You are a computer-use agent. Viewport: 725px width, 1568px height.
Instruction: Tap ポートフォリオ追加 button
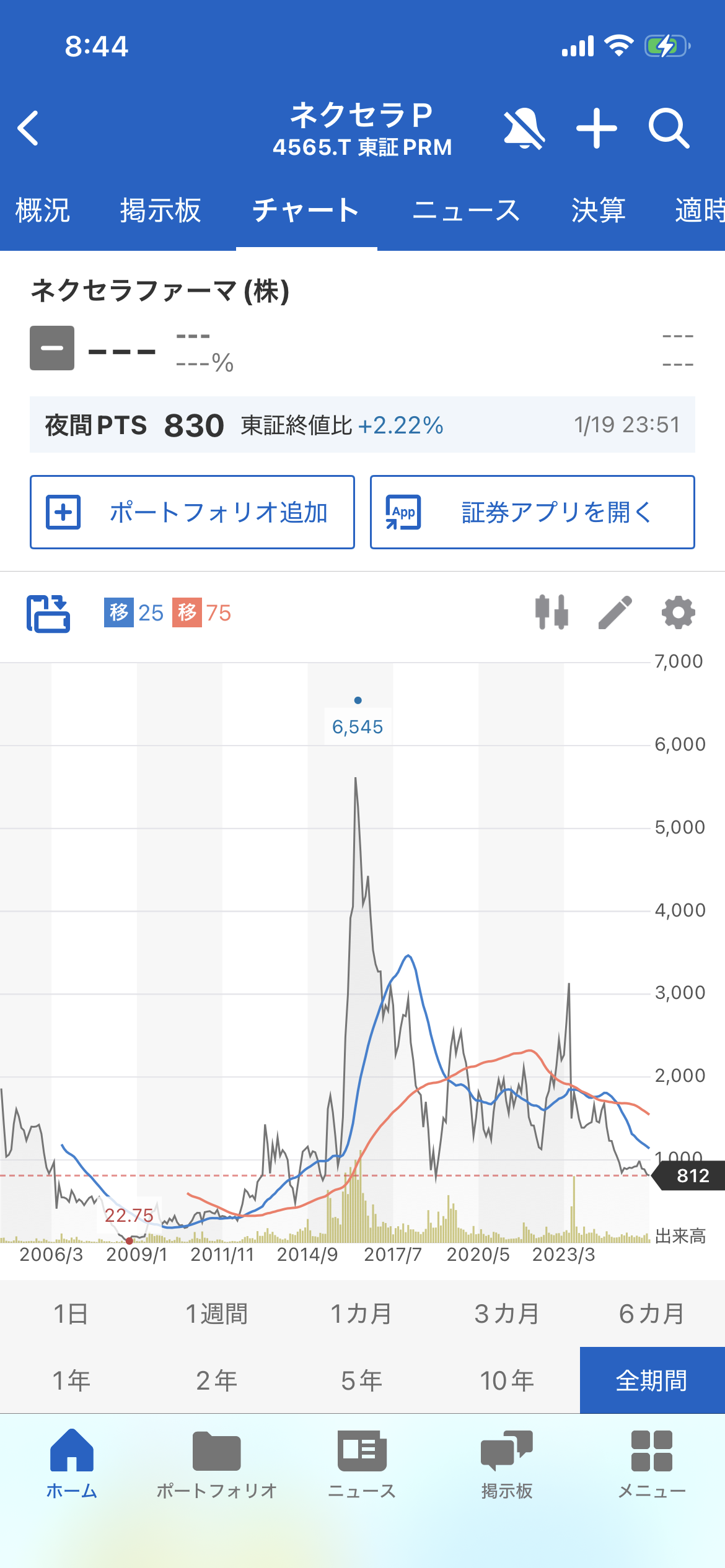click(192, 512)
